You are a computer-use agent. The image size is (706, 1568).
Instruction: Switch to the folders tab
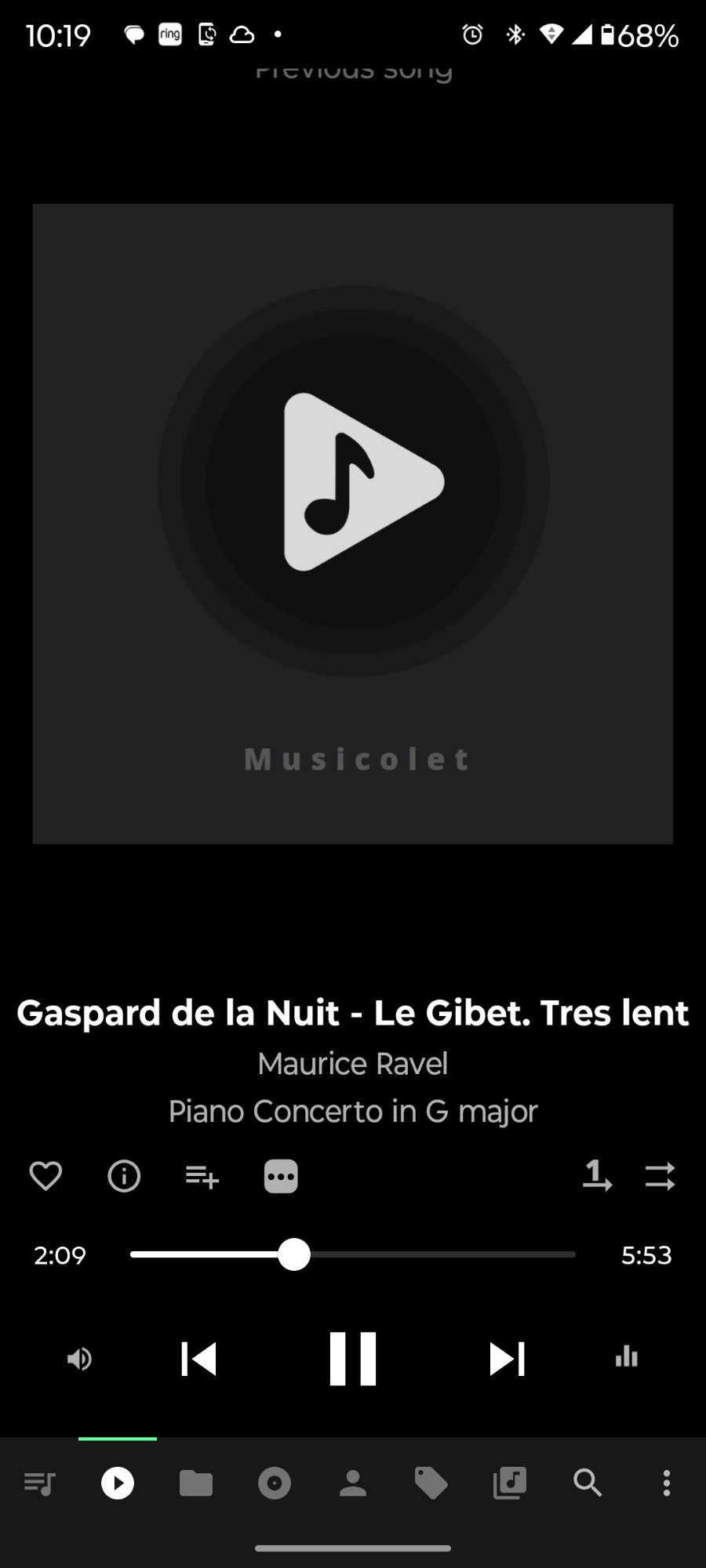click(196, 1483)
